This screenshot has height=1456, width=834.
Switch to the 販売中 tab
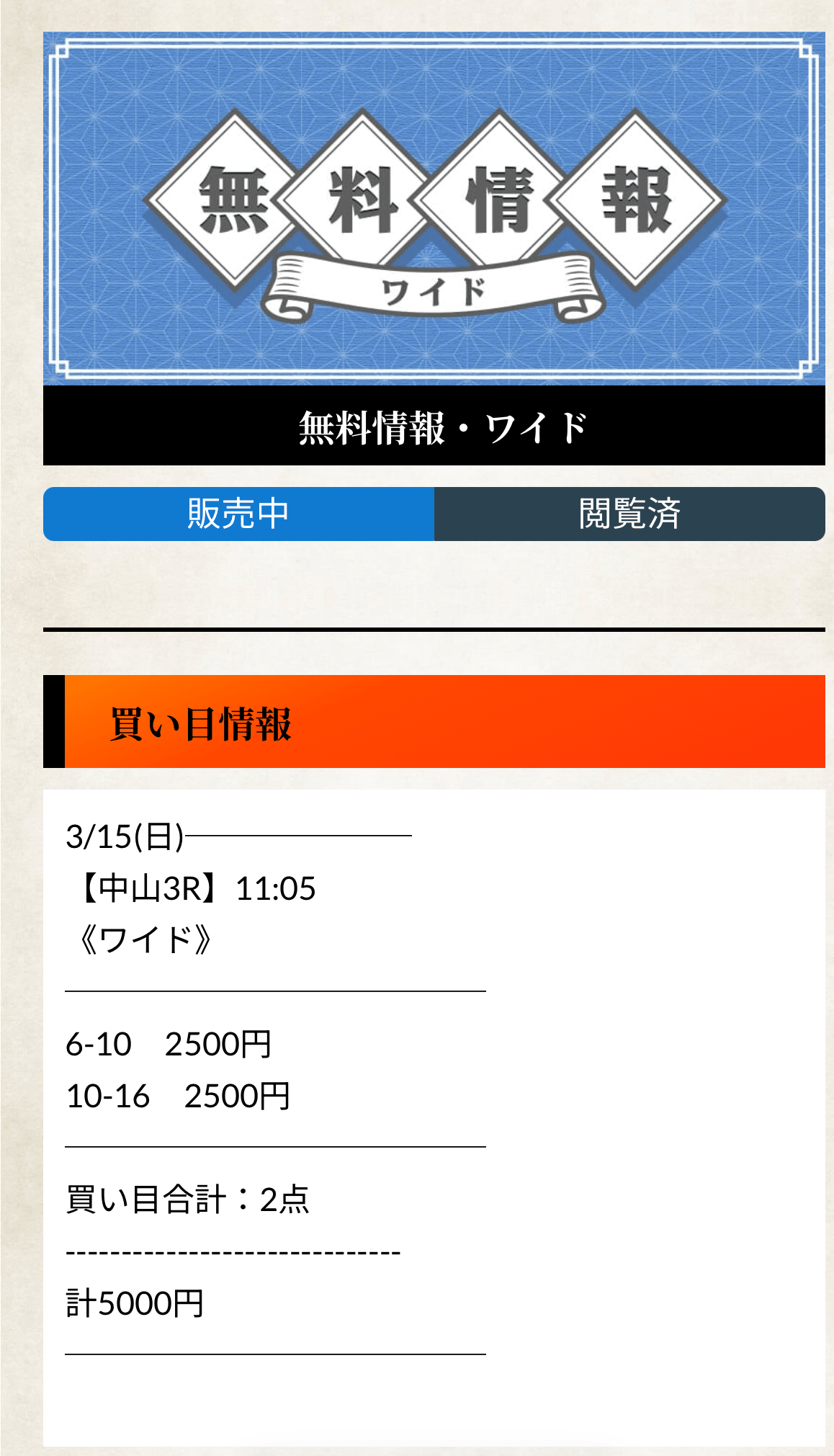click(238, 514)
